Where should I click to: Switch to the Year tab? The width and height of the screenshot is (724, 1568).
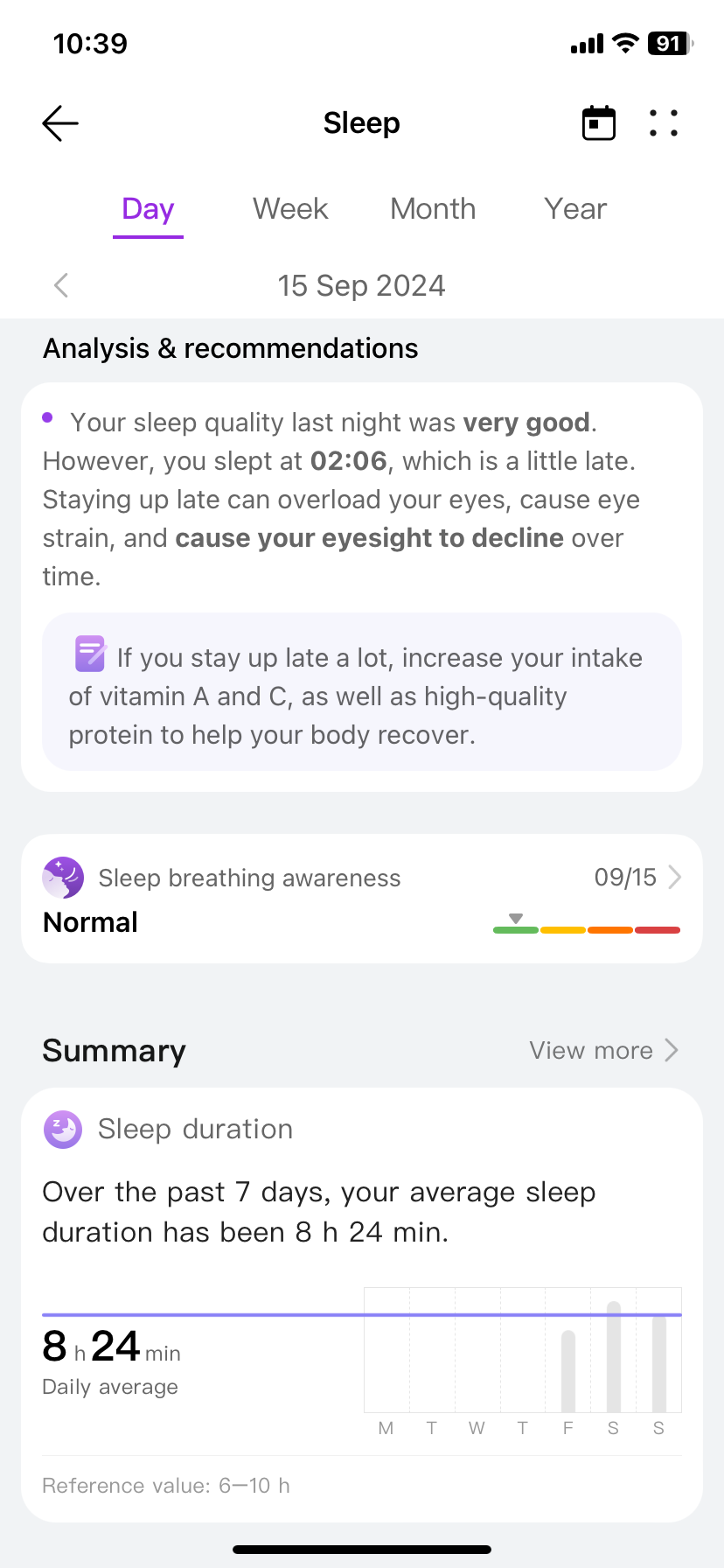click(574, 209)
